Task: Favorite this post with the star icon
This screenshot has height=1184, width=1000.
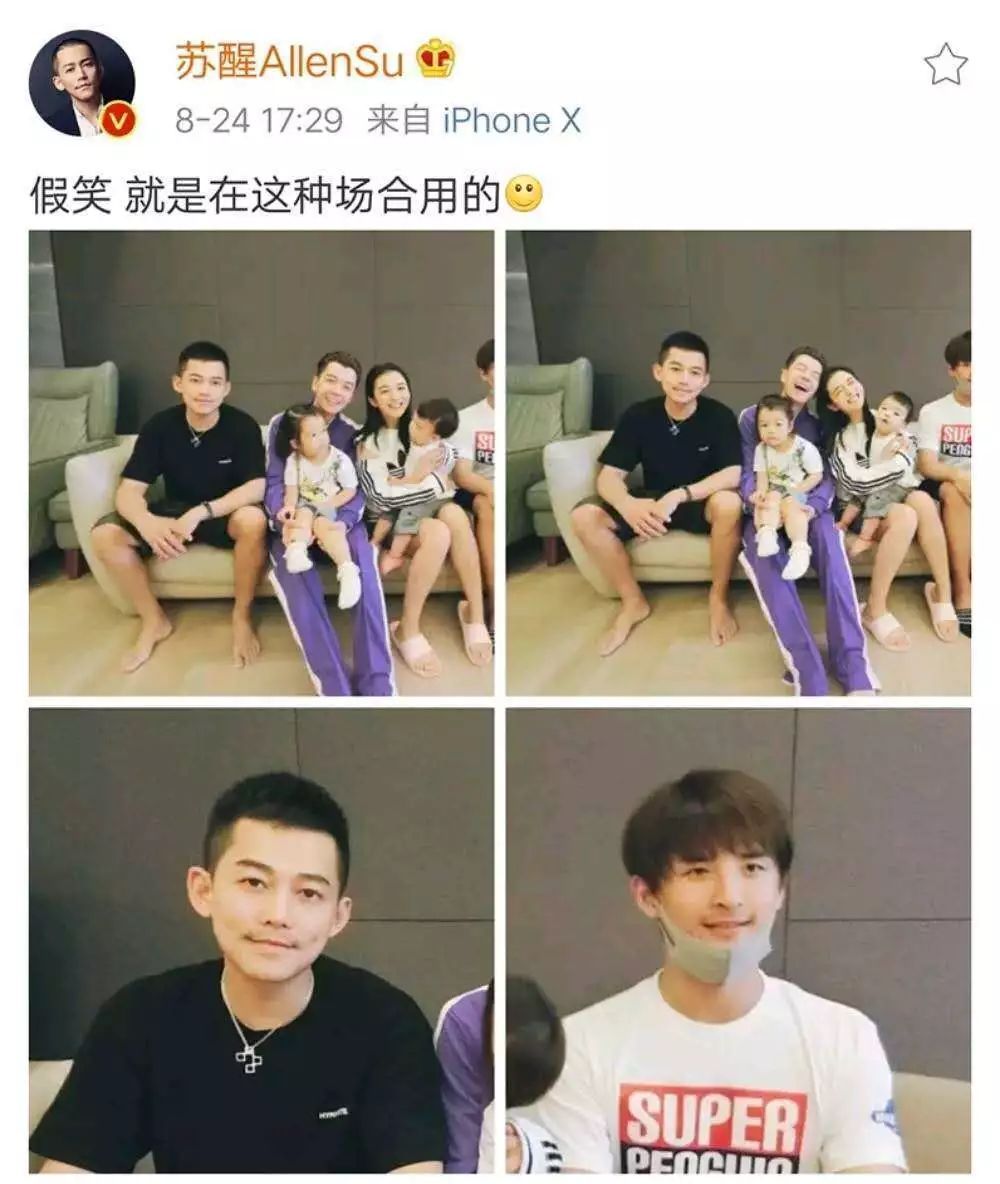Action: click(x=945, y=65)
